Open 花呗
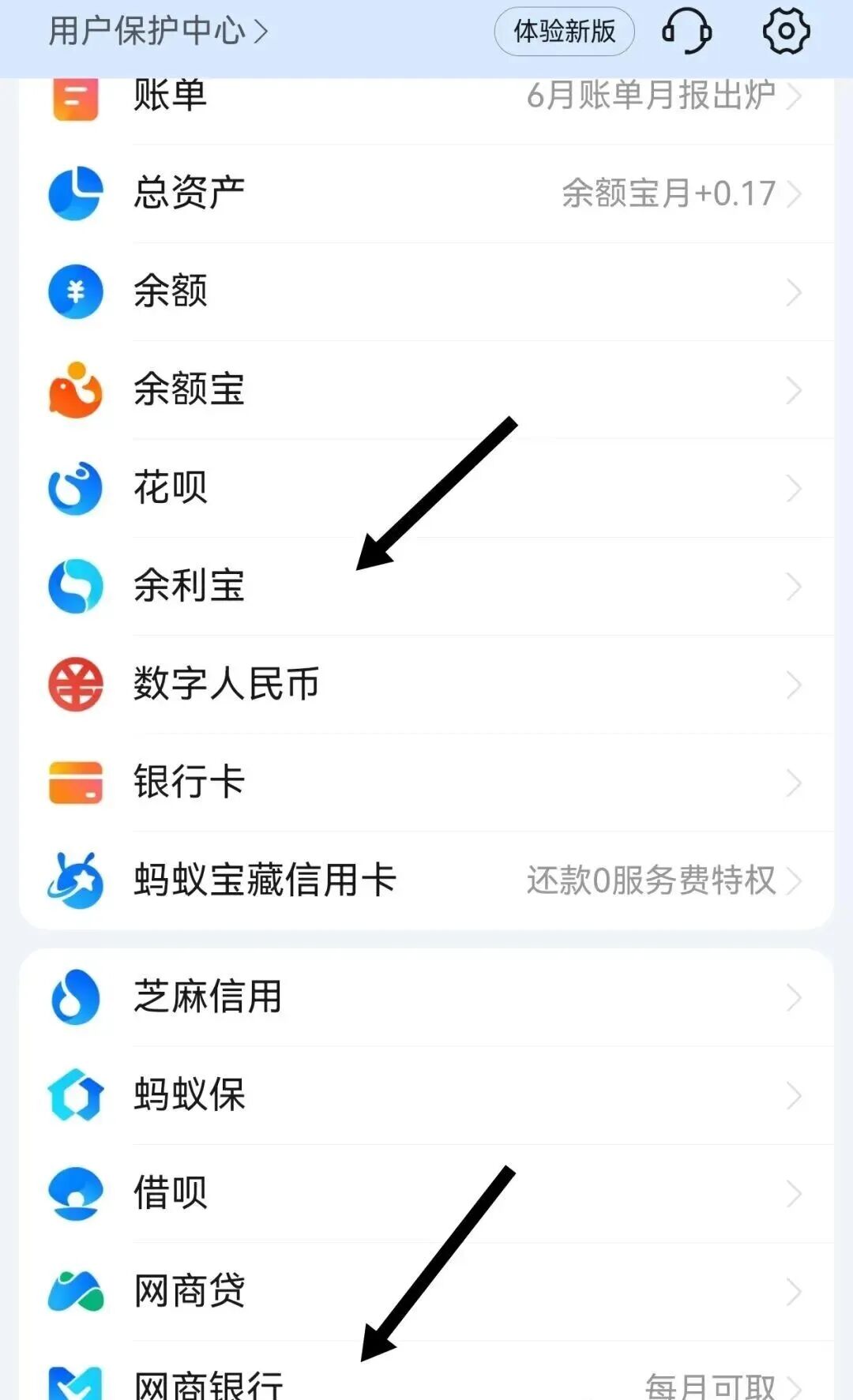Image resolution: width=853 pixels, height=1400 pixels. [x=426, y=487]
